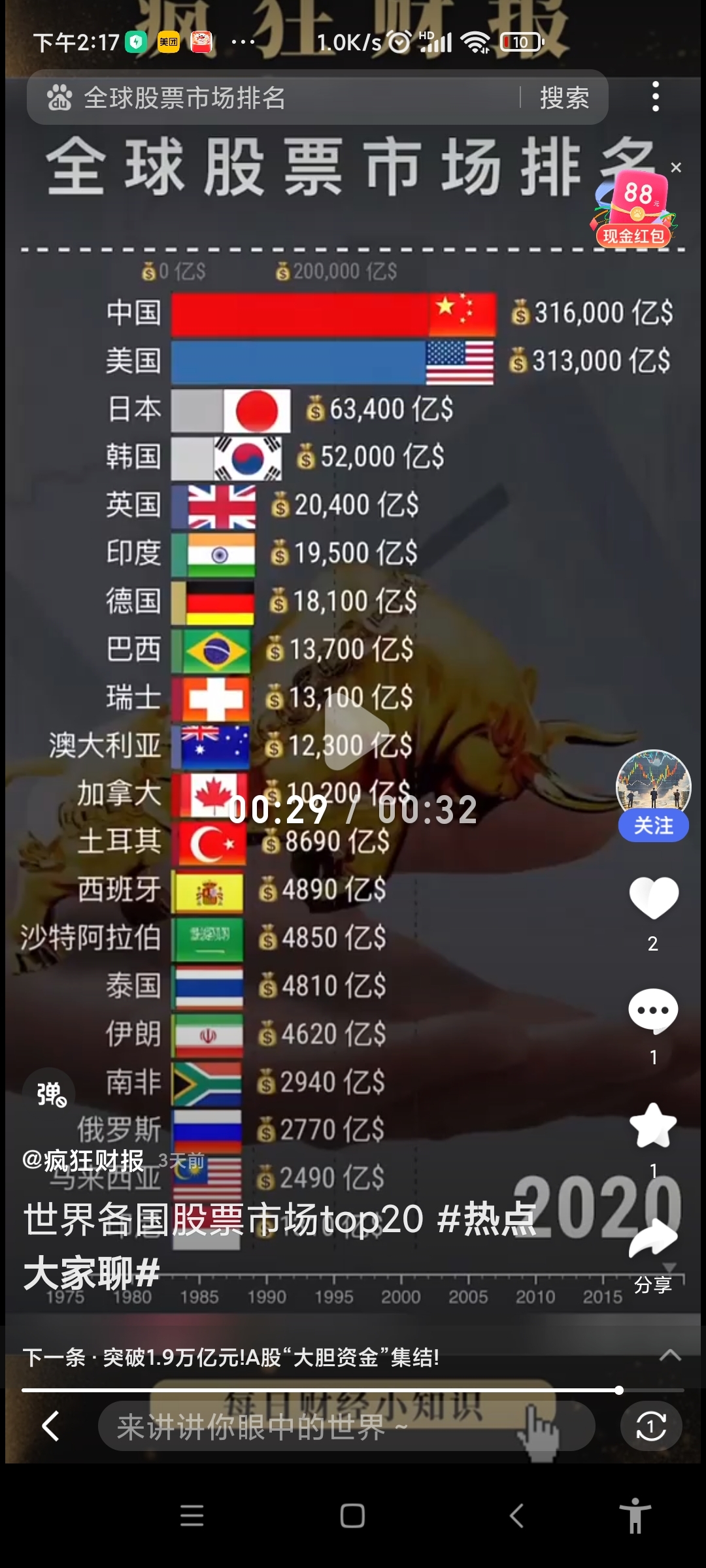Tap the 搜索 search button
The image size is (706, 1568).
[563, 97]
